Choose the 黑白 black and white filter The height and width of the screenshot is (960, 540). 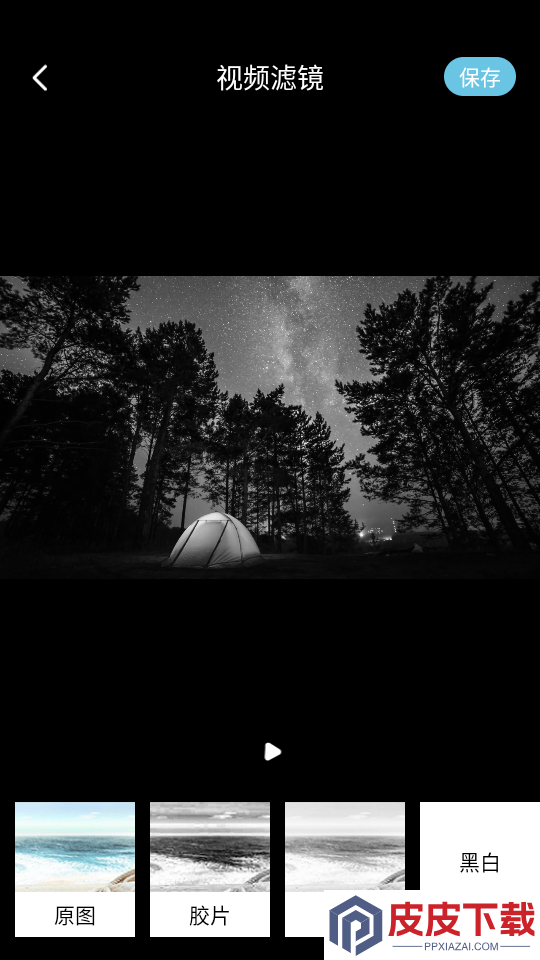480,863
